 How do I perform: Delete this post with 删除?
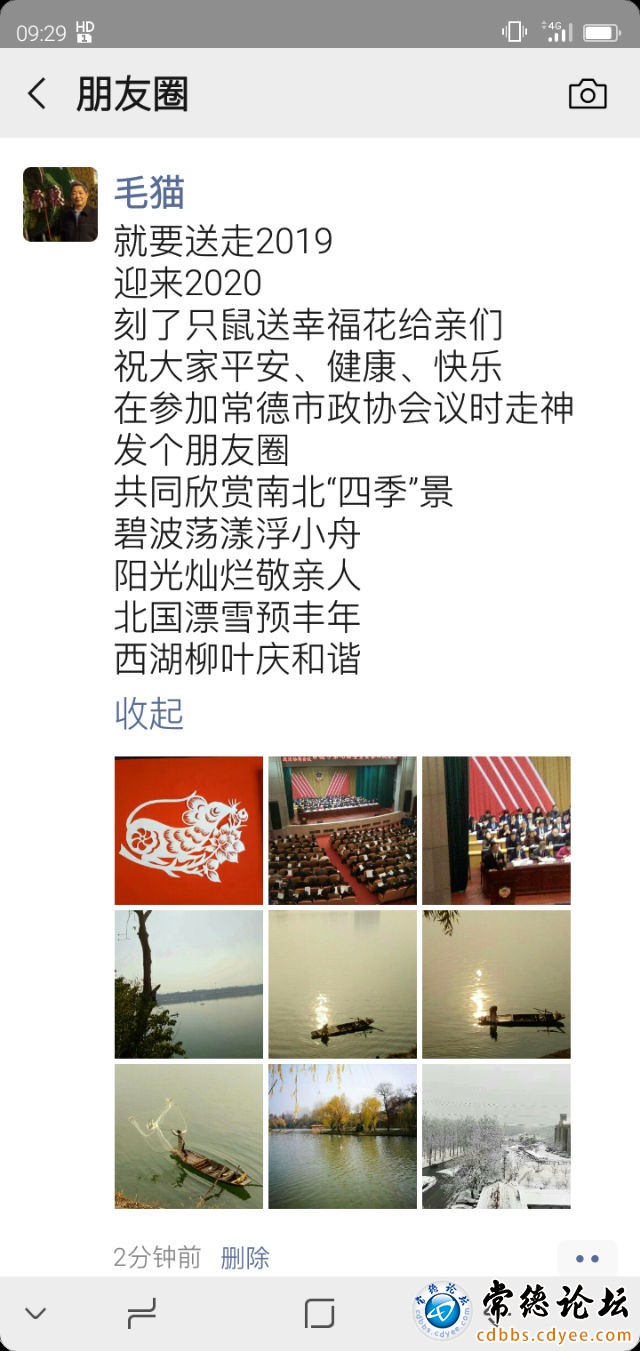tap(245, 1257)
